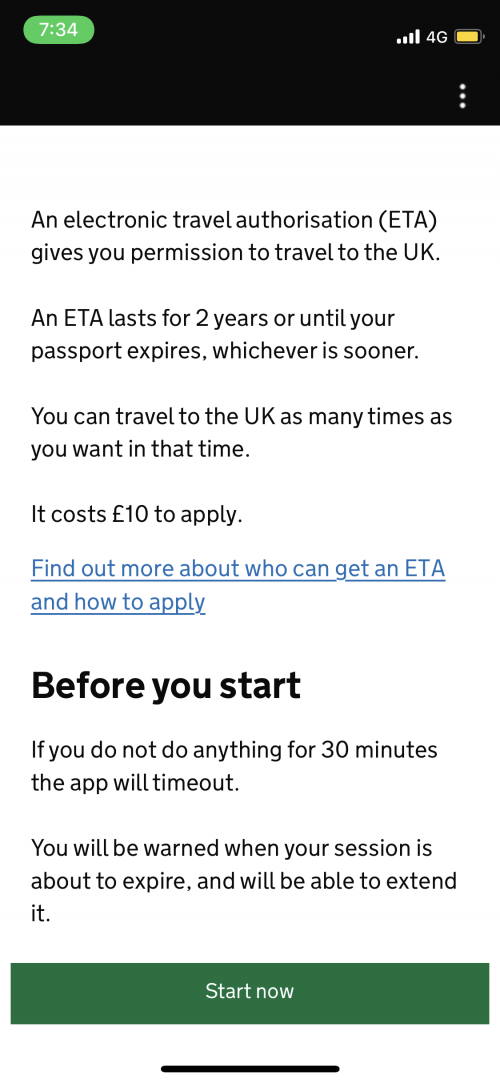Tap the green Start now button
The width and height of the screenshot is (500, 1083).
(249, 993)
